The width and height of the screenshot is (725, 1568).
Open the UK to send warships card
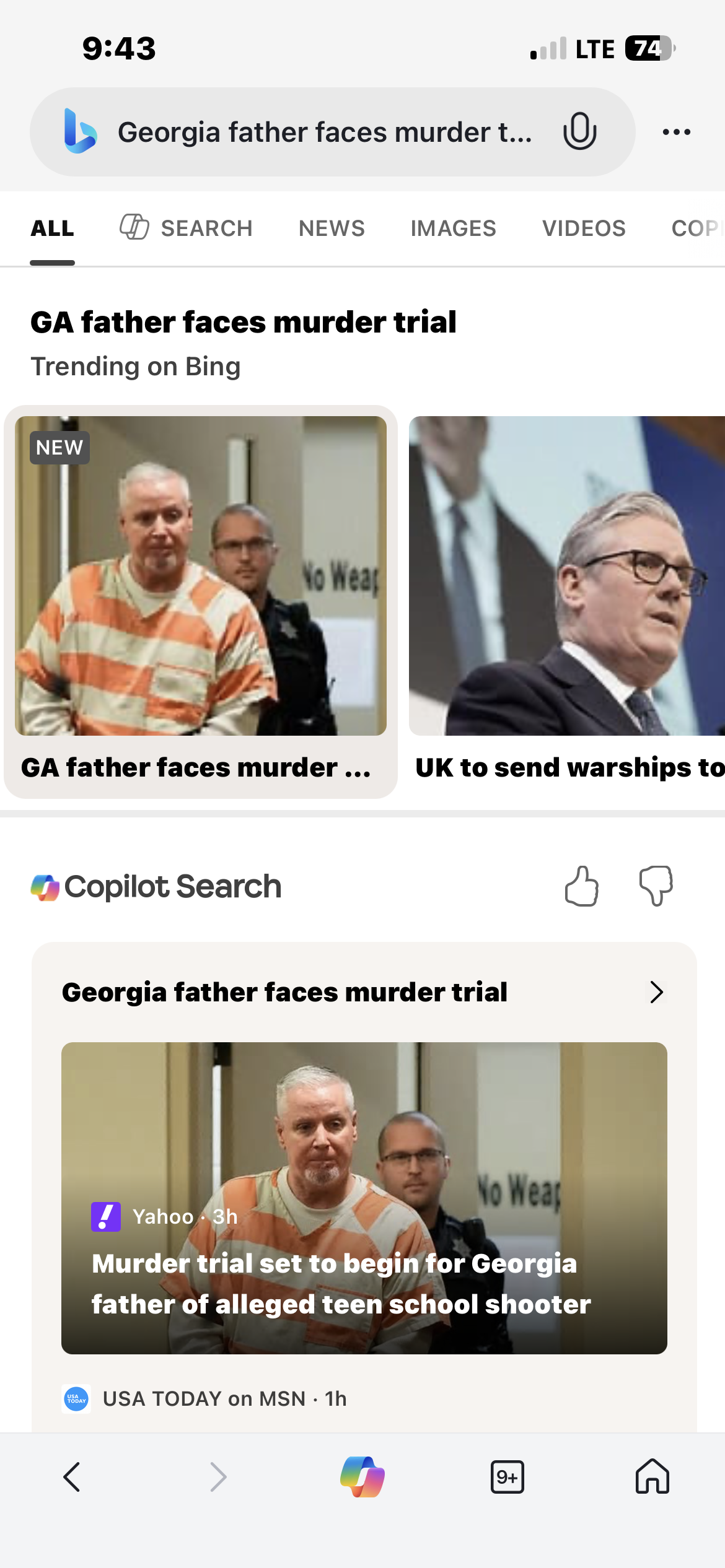(x=567, y=601)
